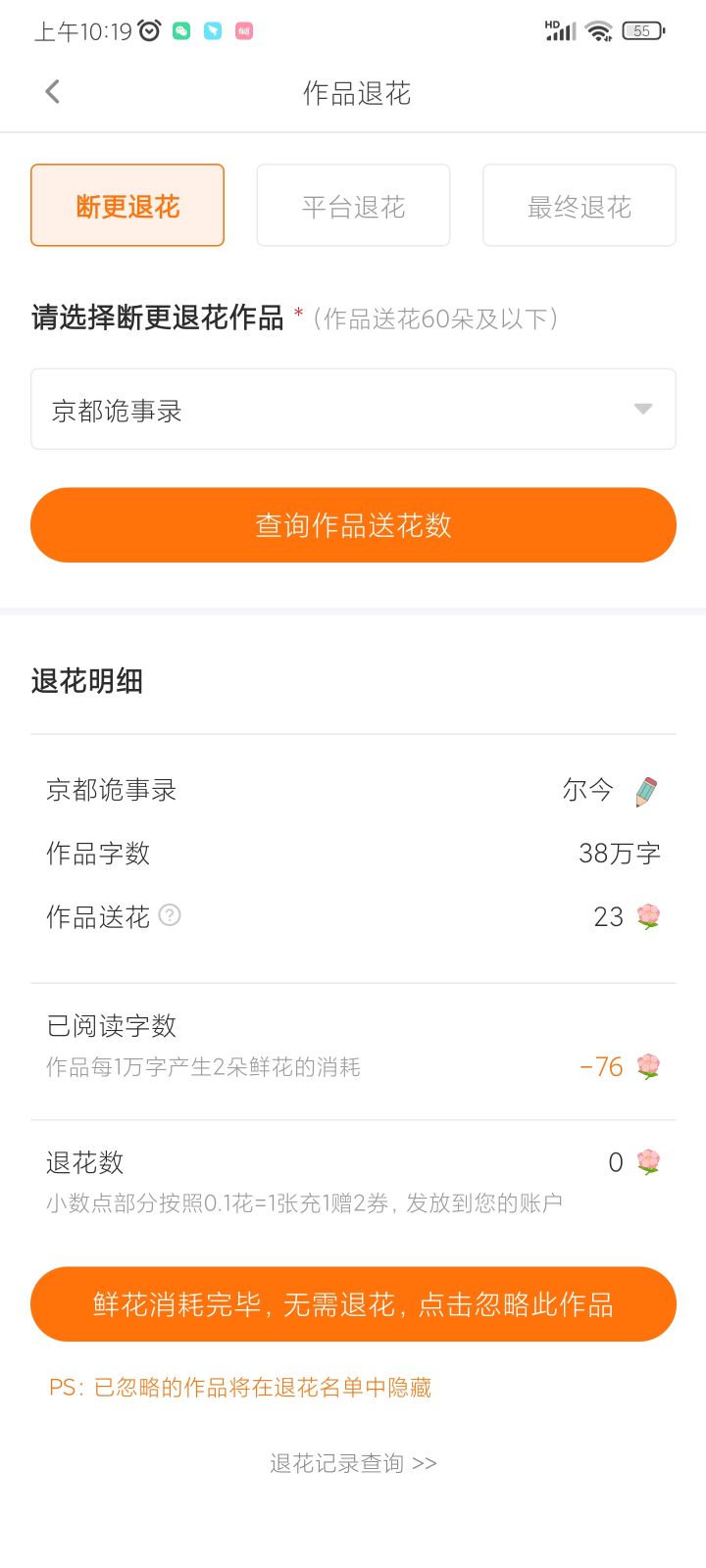Viewport: 706px width, 1568px height.
Task: Tap 查询作品送花数 button
Action: (353, 525)
